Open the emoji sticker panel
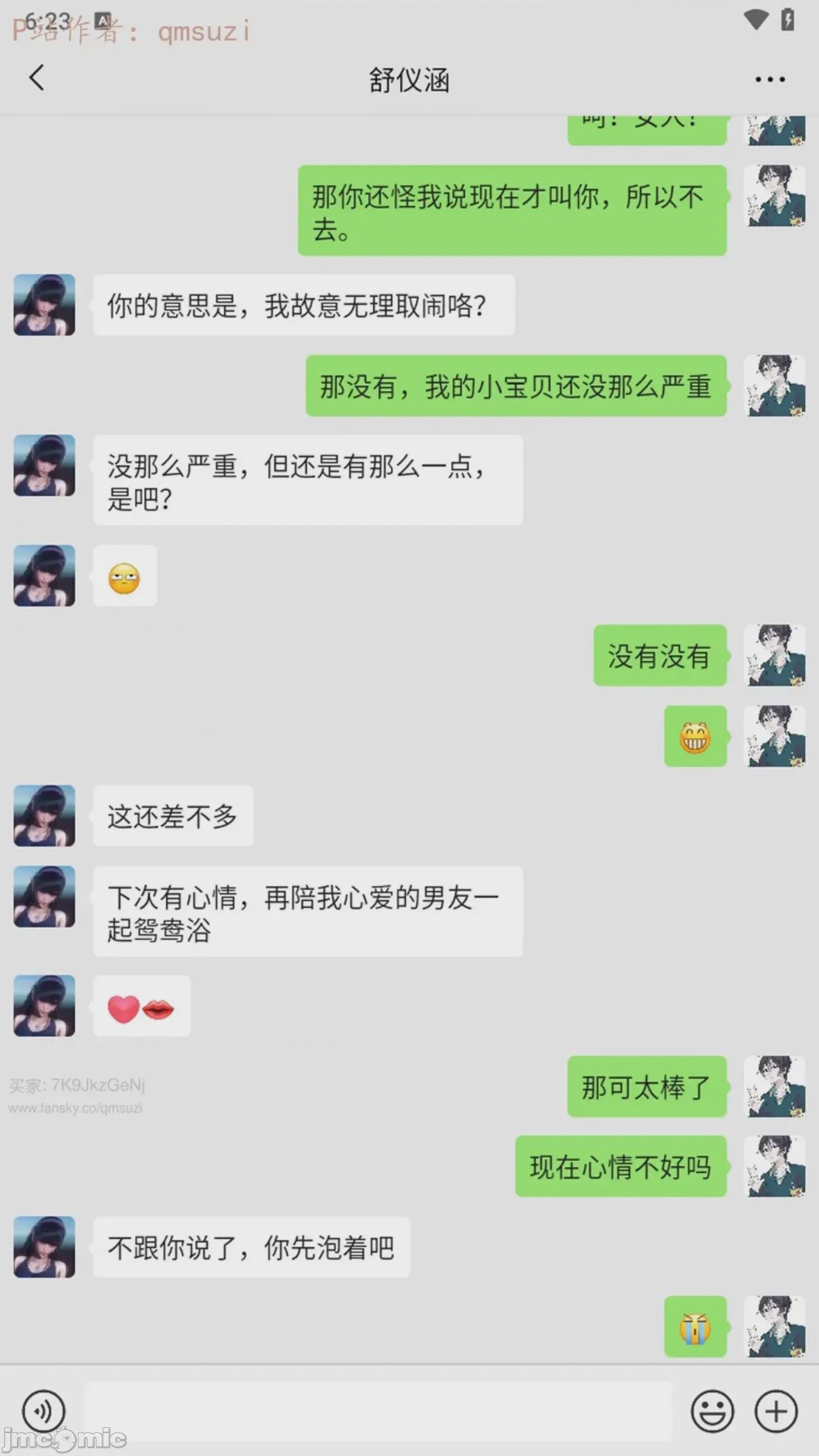This screenshot has height=1456, width=819. (x=712, y=1411)
